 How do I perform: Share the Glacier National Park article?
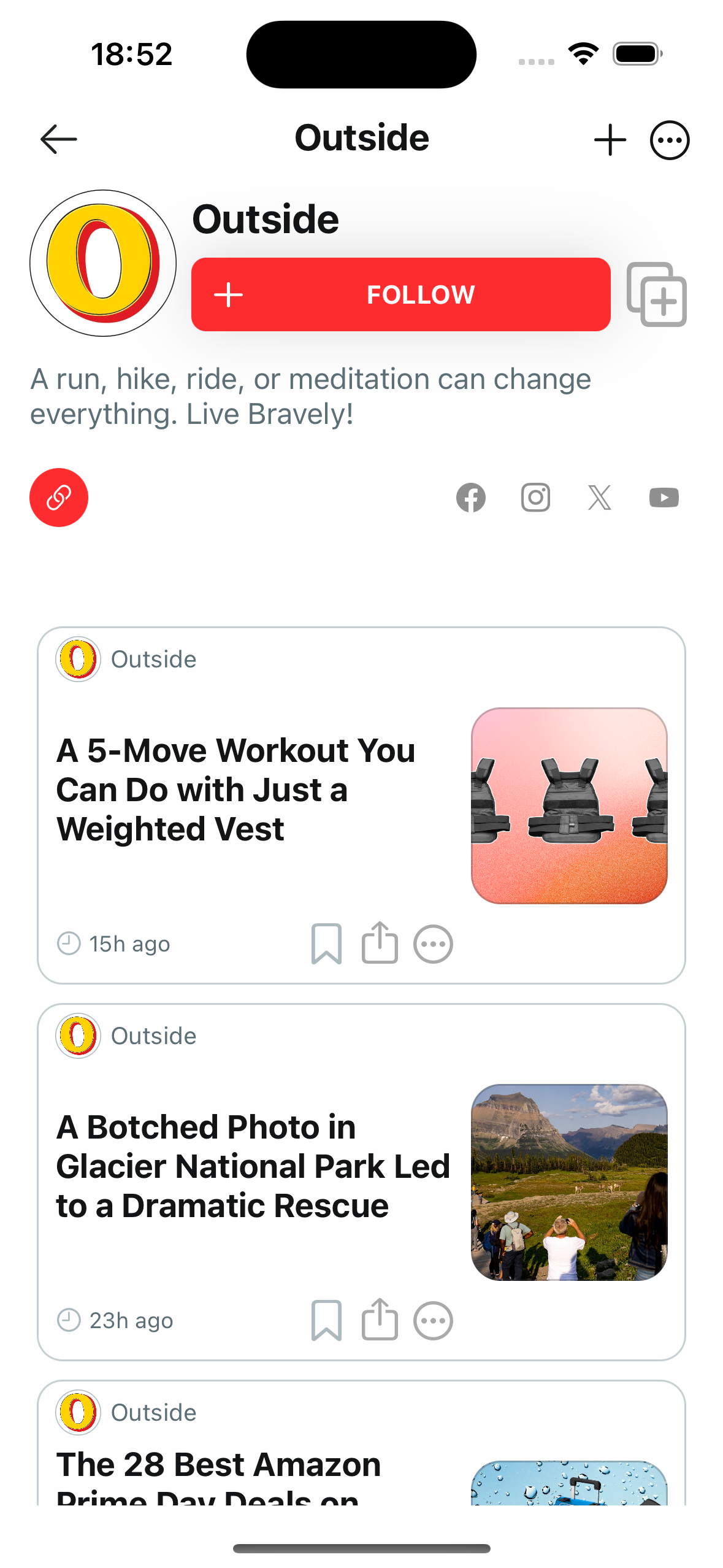(x=380, y=1320)
